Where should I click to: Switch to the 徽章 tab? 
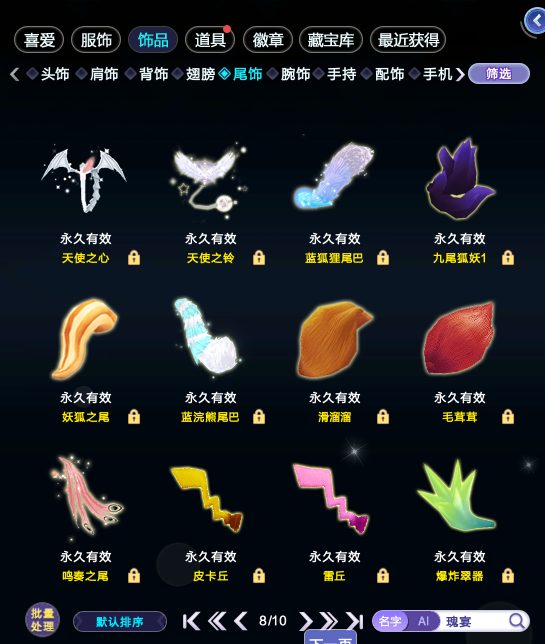[x=268, y=40]
